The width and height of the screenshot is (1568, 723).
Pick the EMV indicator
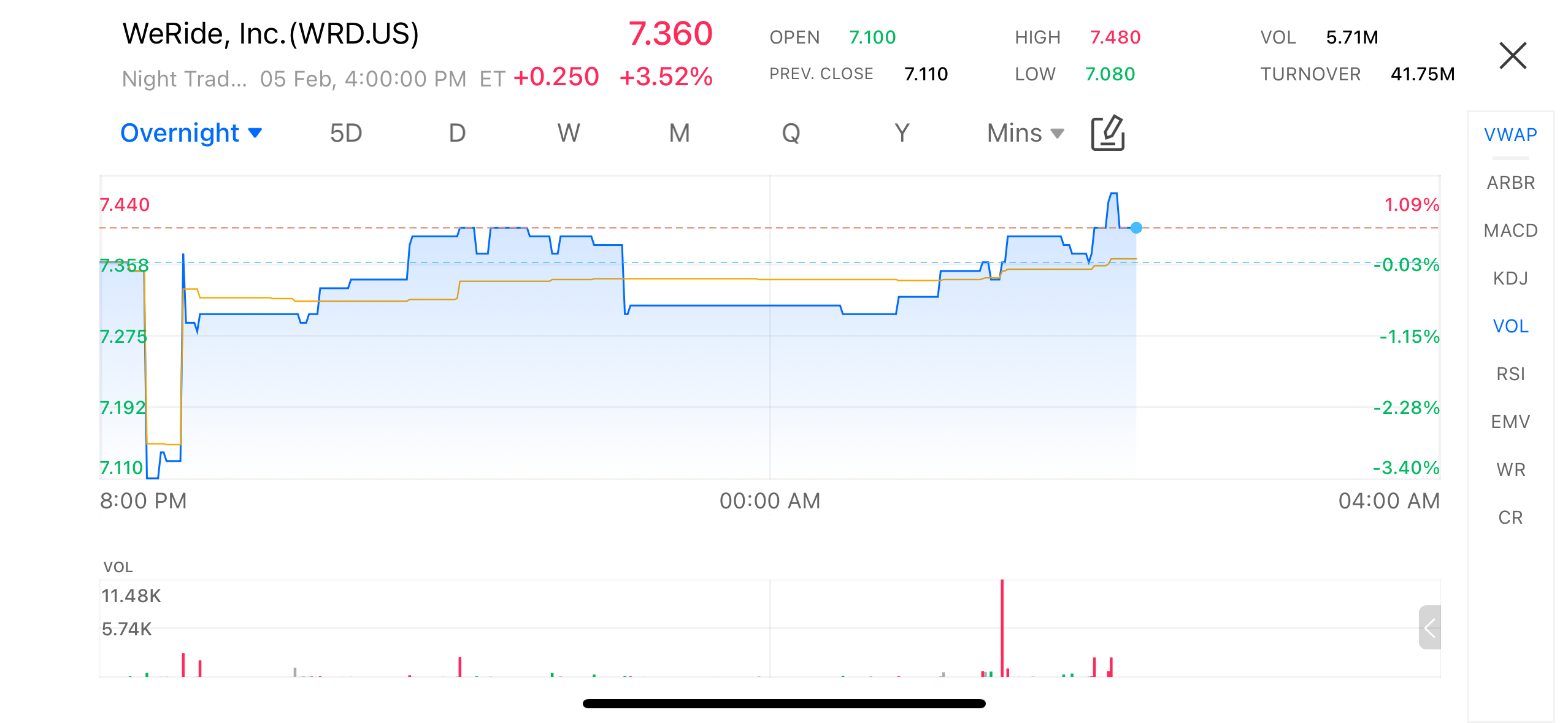pos(1510,422)
